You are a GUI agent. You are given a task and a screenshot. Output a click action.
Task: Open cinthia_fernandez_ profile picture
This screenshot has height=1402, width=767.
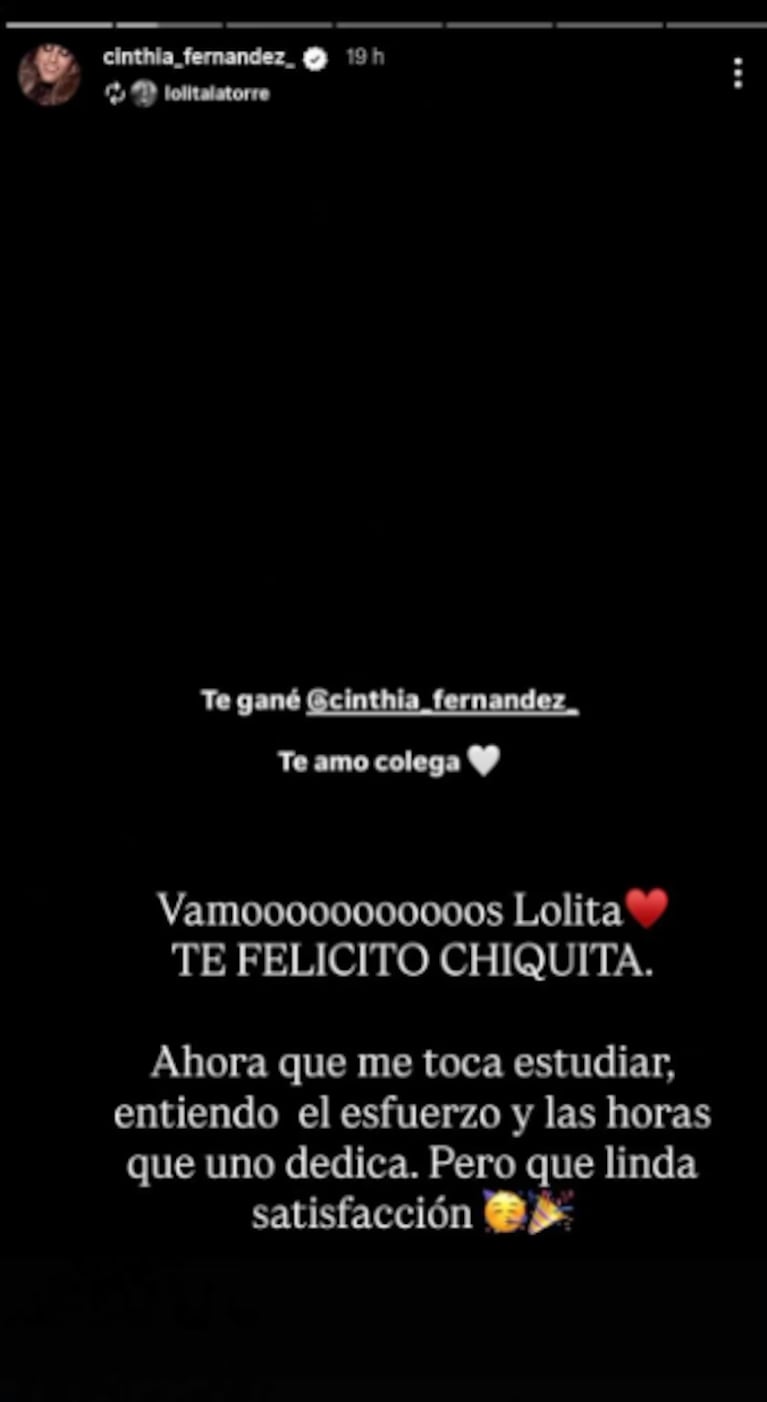pos(49,74)
